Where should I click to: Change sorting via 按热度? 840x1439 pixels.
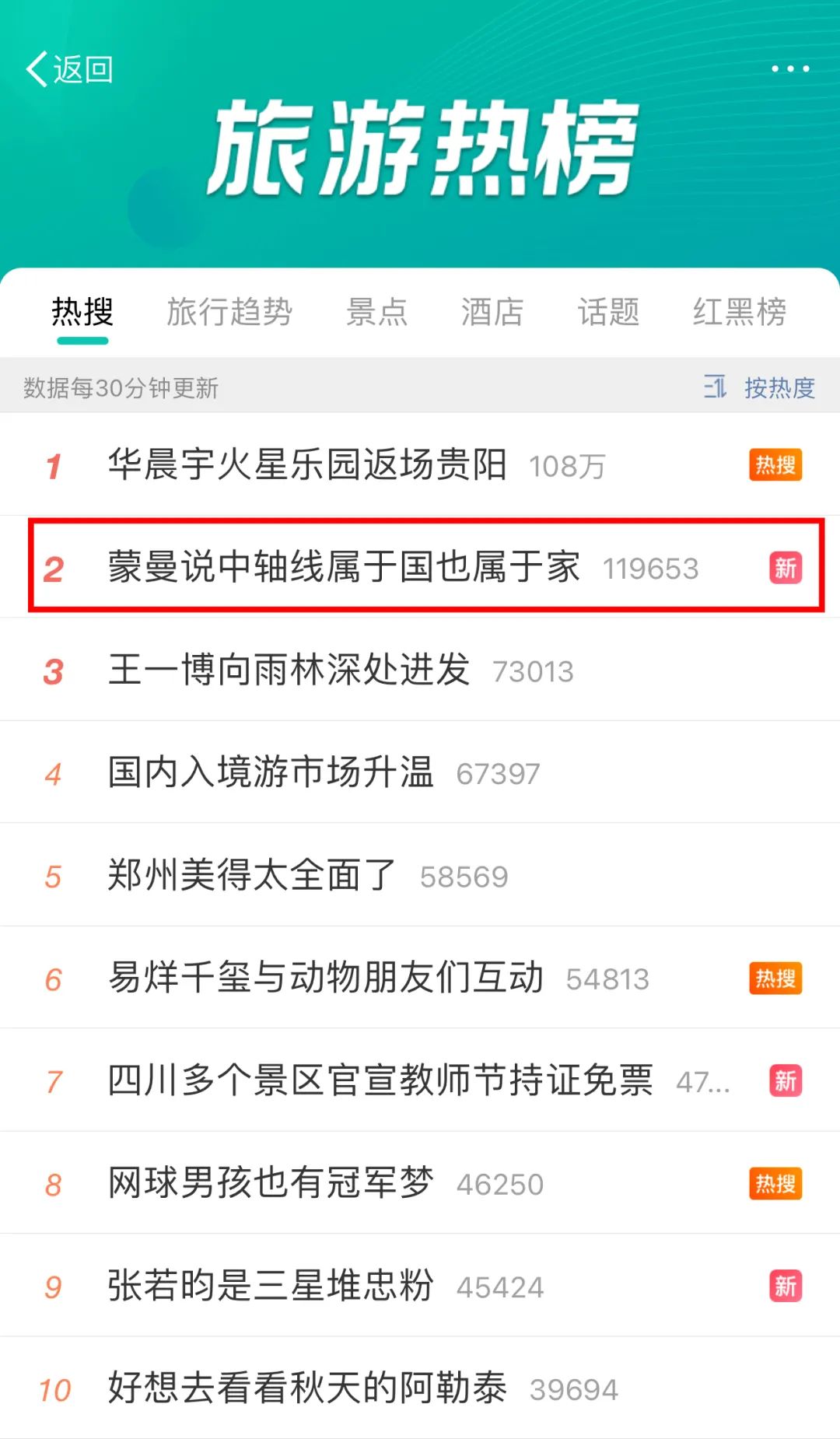[x=760, y=387]
